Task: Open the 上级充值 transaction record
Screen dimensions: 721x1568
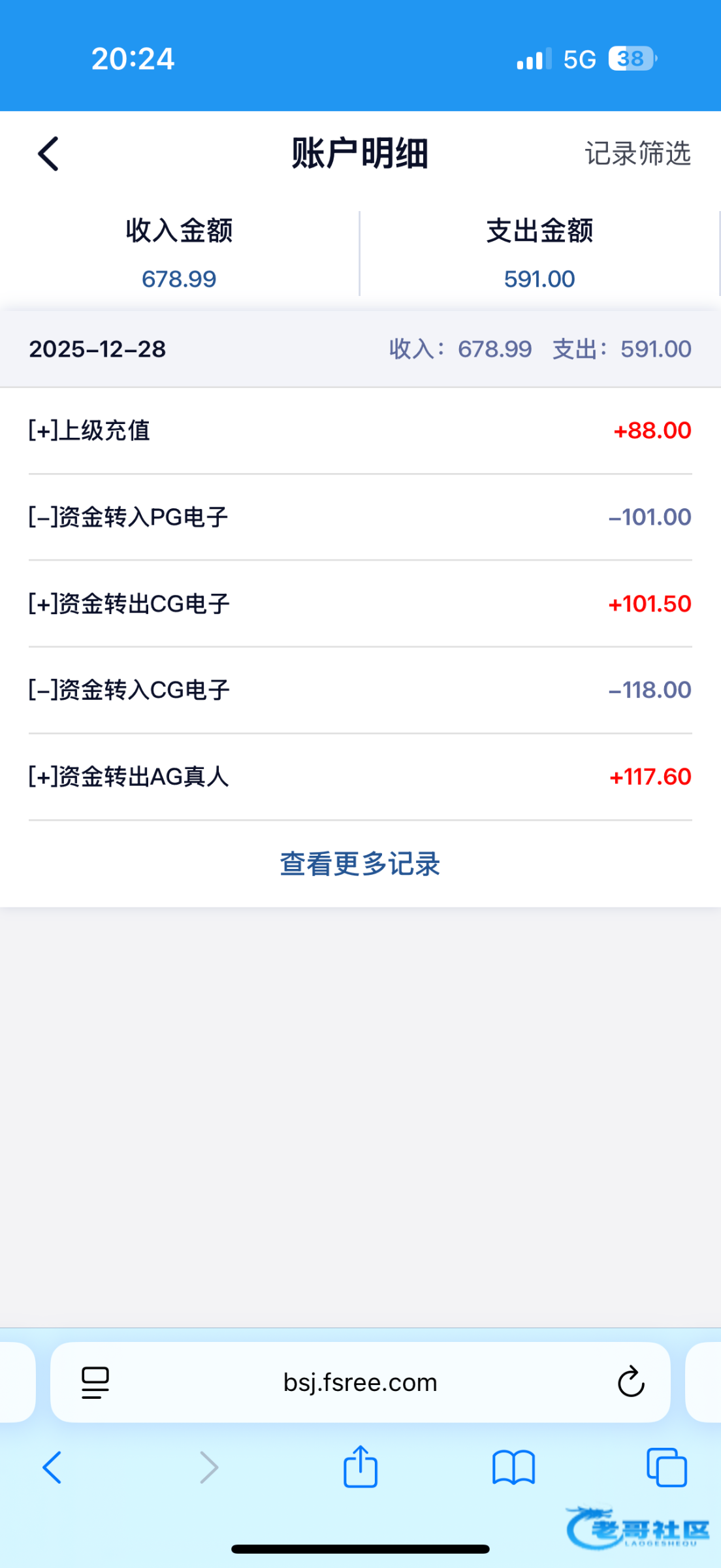Action: click(360, 431)
